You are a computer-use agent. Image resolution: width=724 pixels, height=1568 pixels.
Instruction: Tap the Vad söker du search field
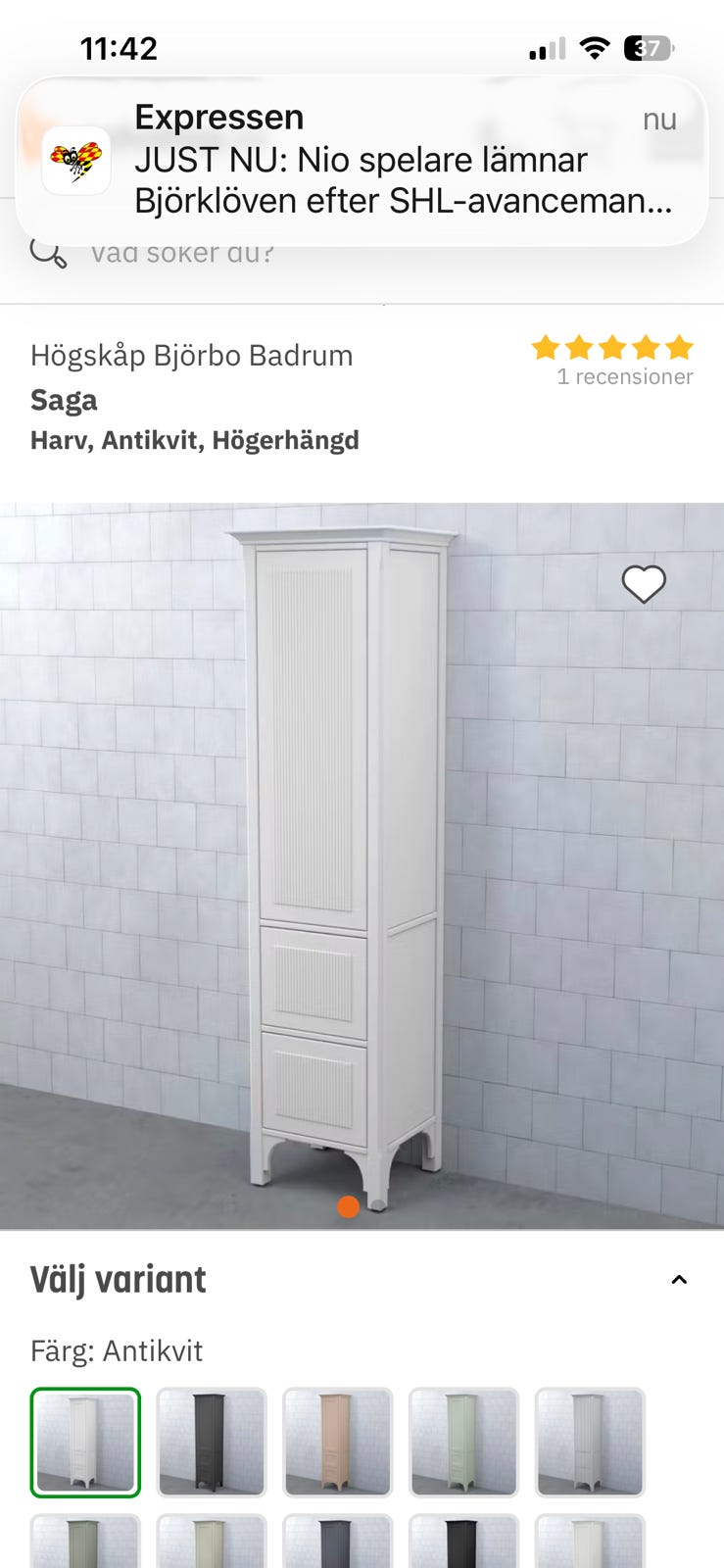click(182, 252)
